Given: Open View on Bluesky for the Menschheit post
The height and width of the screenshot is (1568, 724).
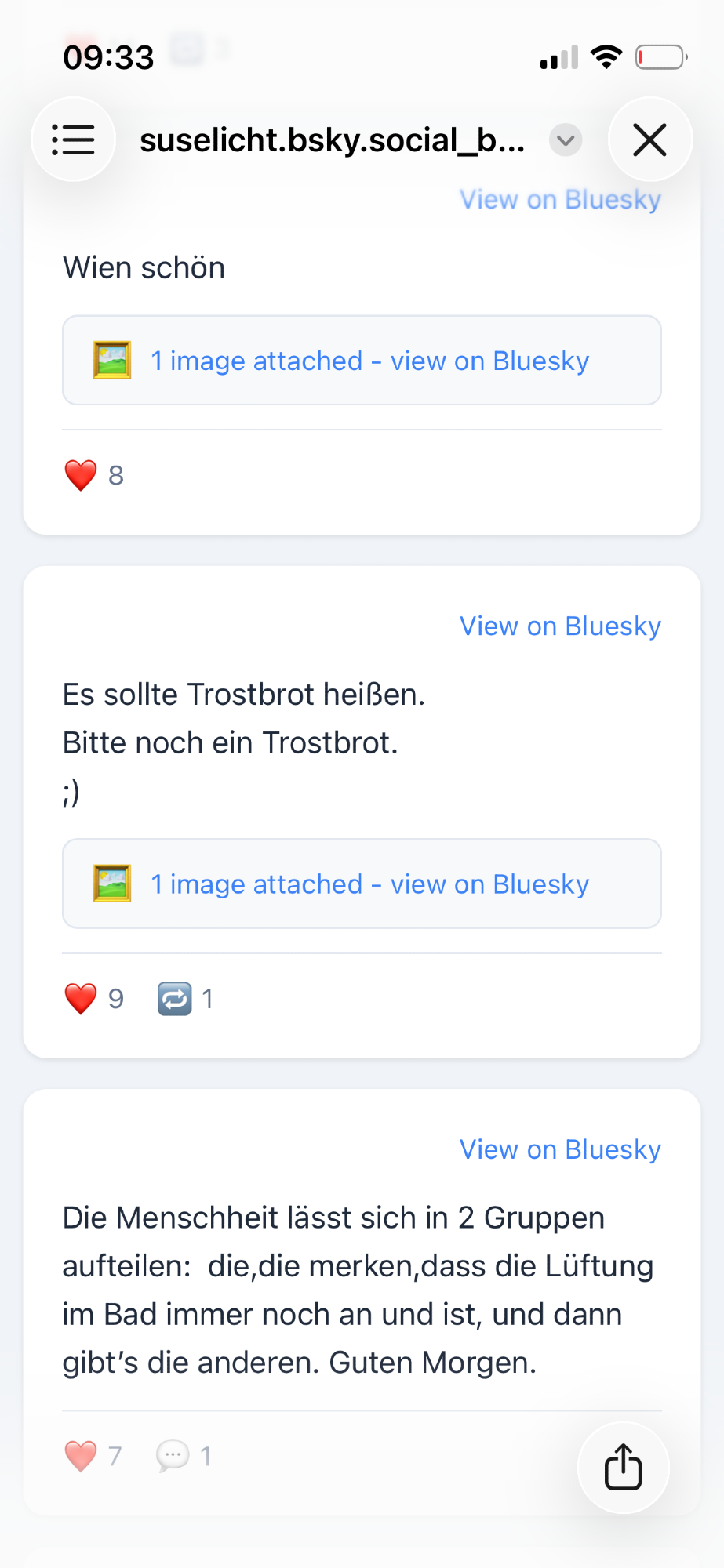Looking at the screenshot, I should coord(560,1149).
